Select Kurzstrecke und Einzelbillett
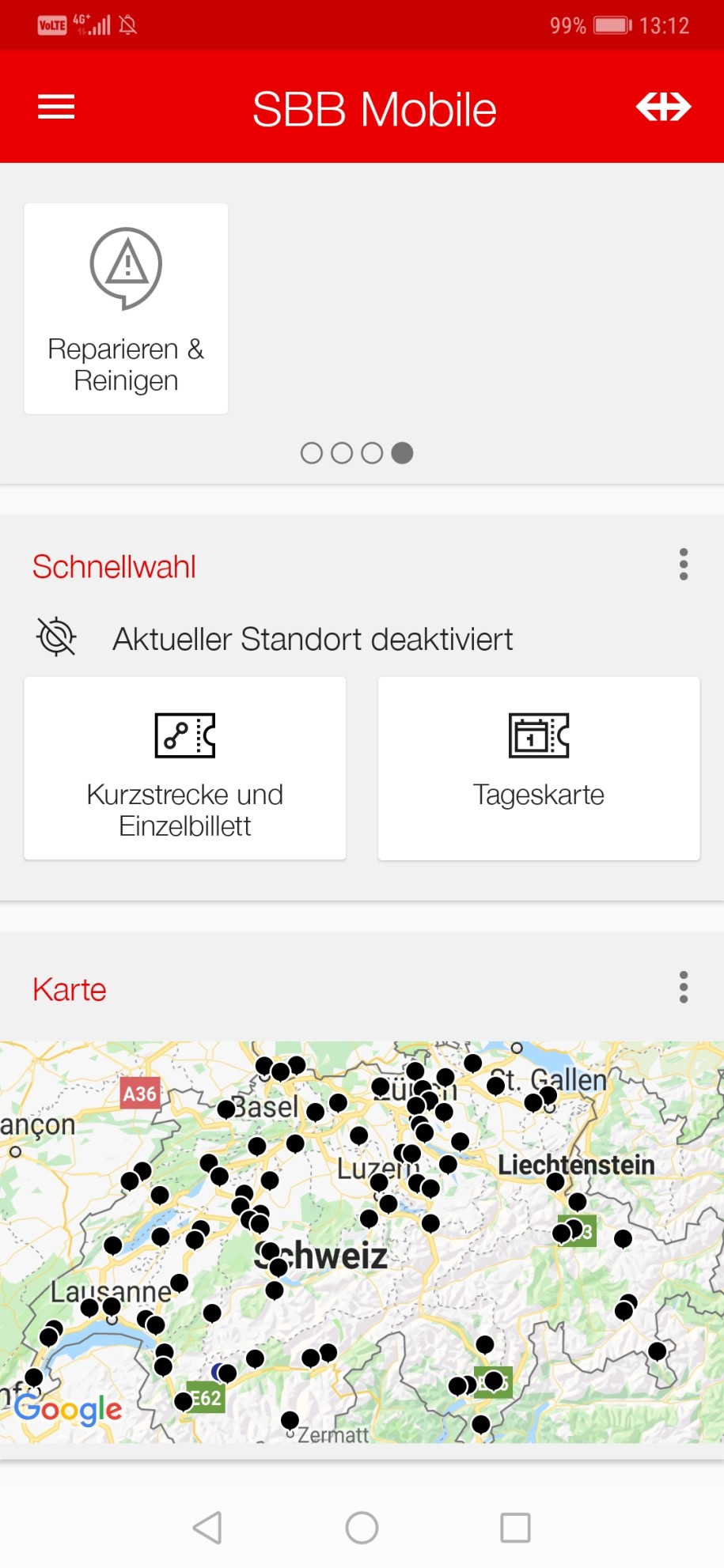This screenshot has height=1568, width=724. pyautogui.click(x=185, y=768)
